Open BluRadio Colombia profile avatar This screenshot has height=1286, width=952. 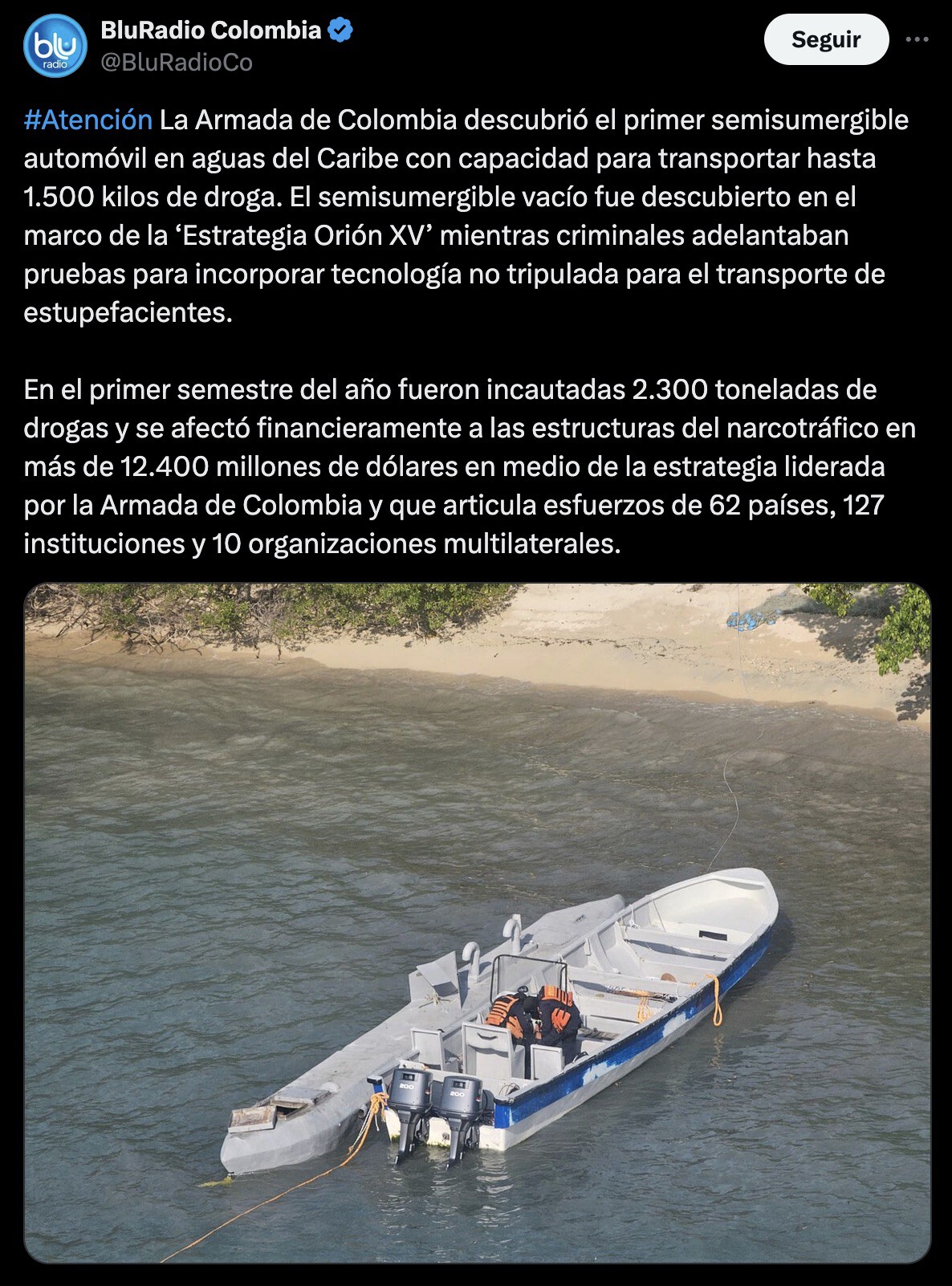pos(55,46)
